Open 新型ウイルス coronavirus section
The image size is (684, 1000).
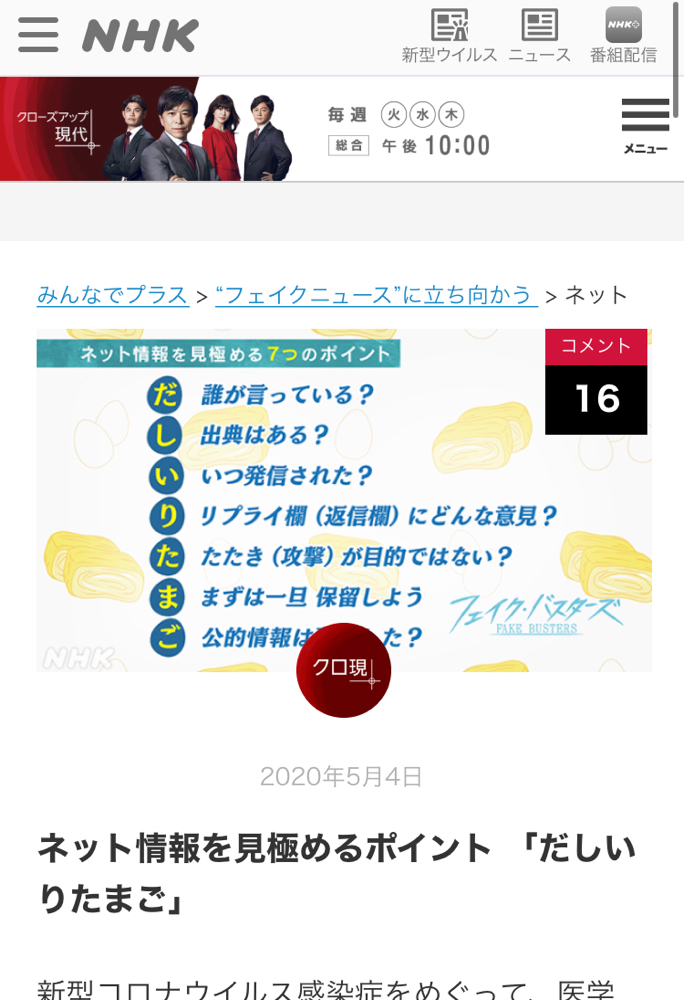tap(449, 36)
